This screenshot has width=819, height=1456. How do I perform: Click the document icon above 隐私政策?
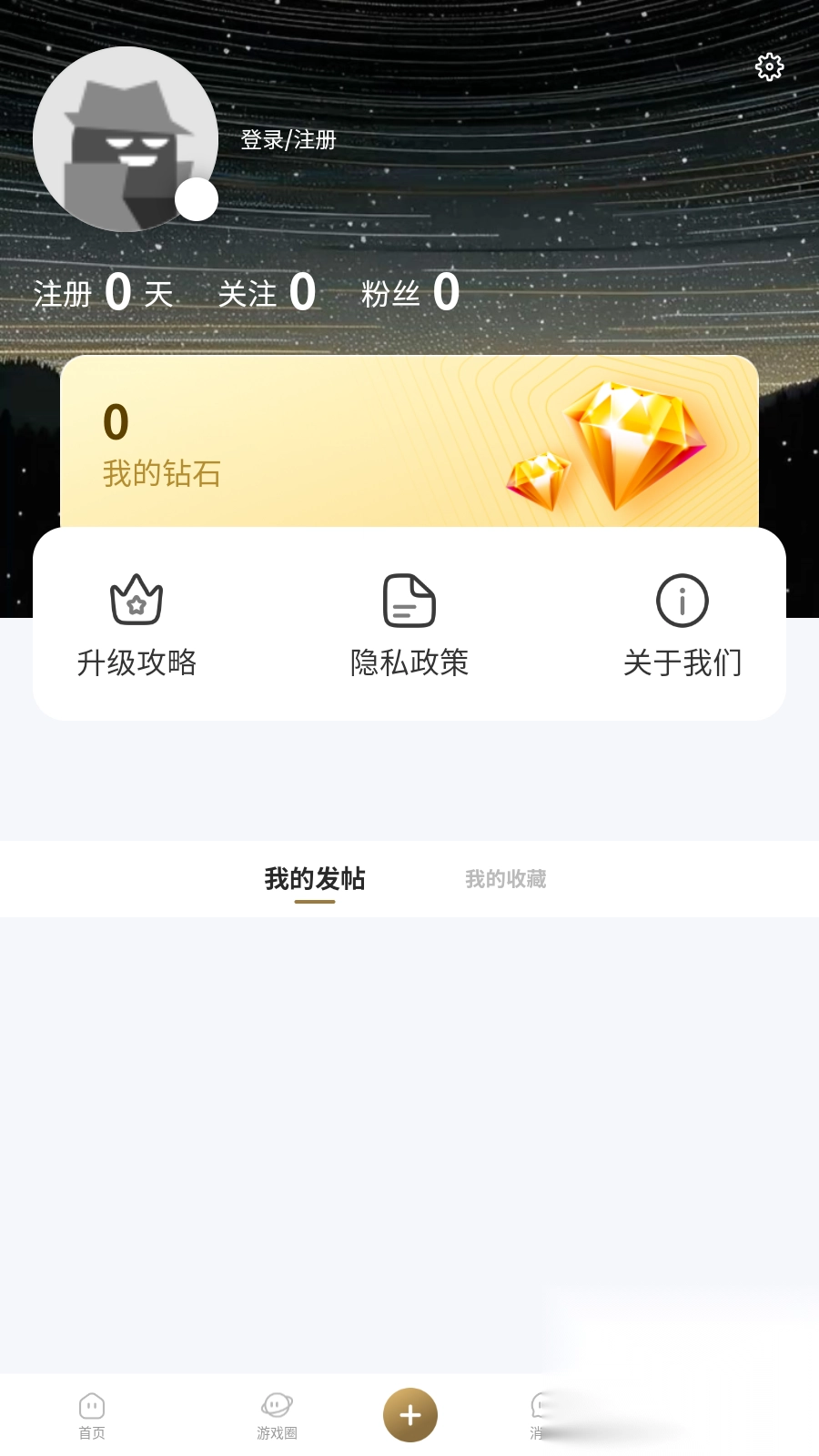click(409, 600)
